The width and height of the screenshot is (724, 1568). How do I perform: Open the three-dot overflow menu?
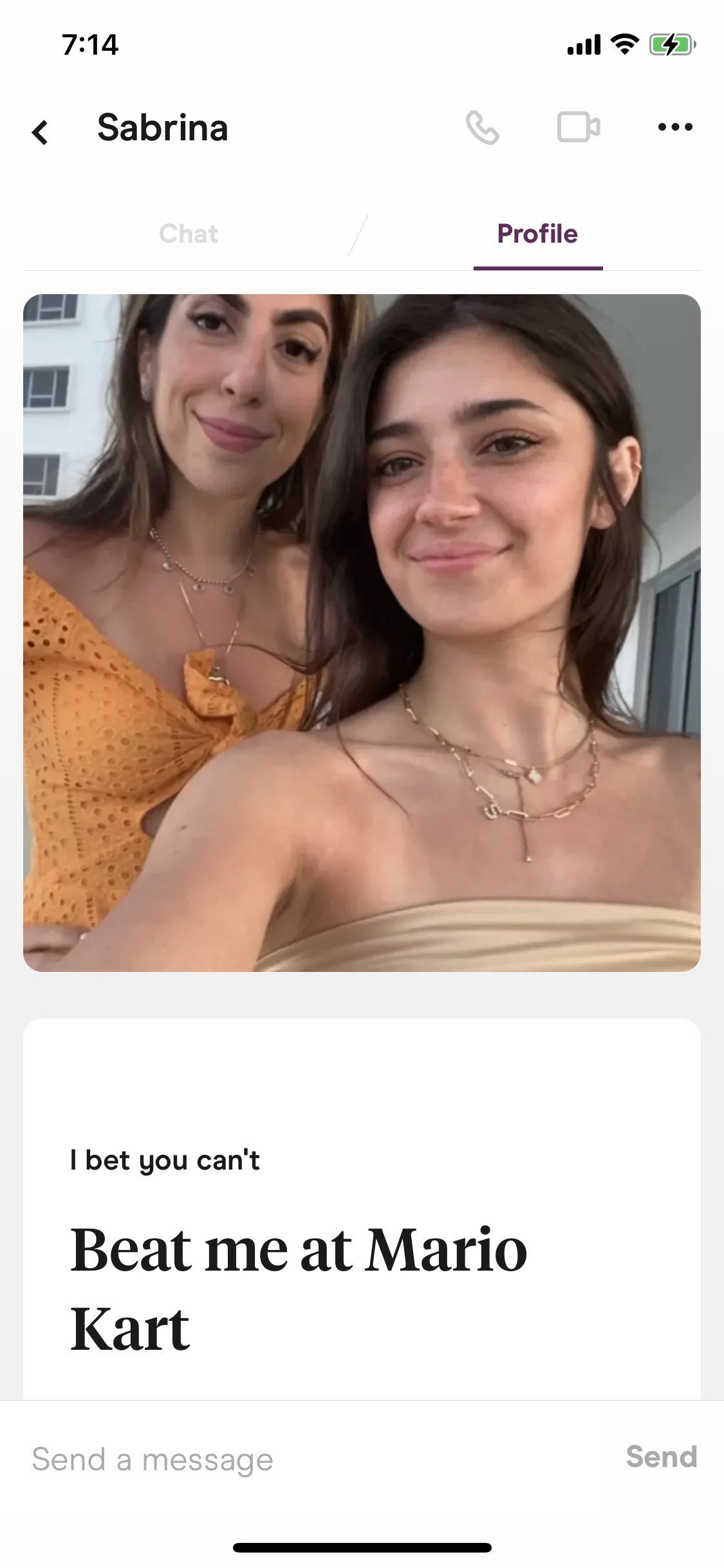point(675,127)
